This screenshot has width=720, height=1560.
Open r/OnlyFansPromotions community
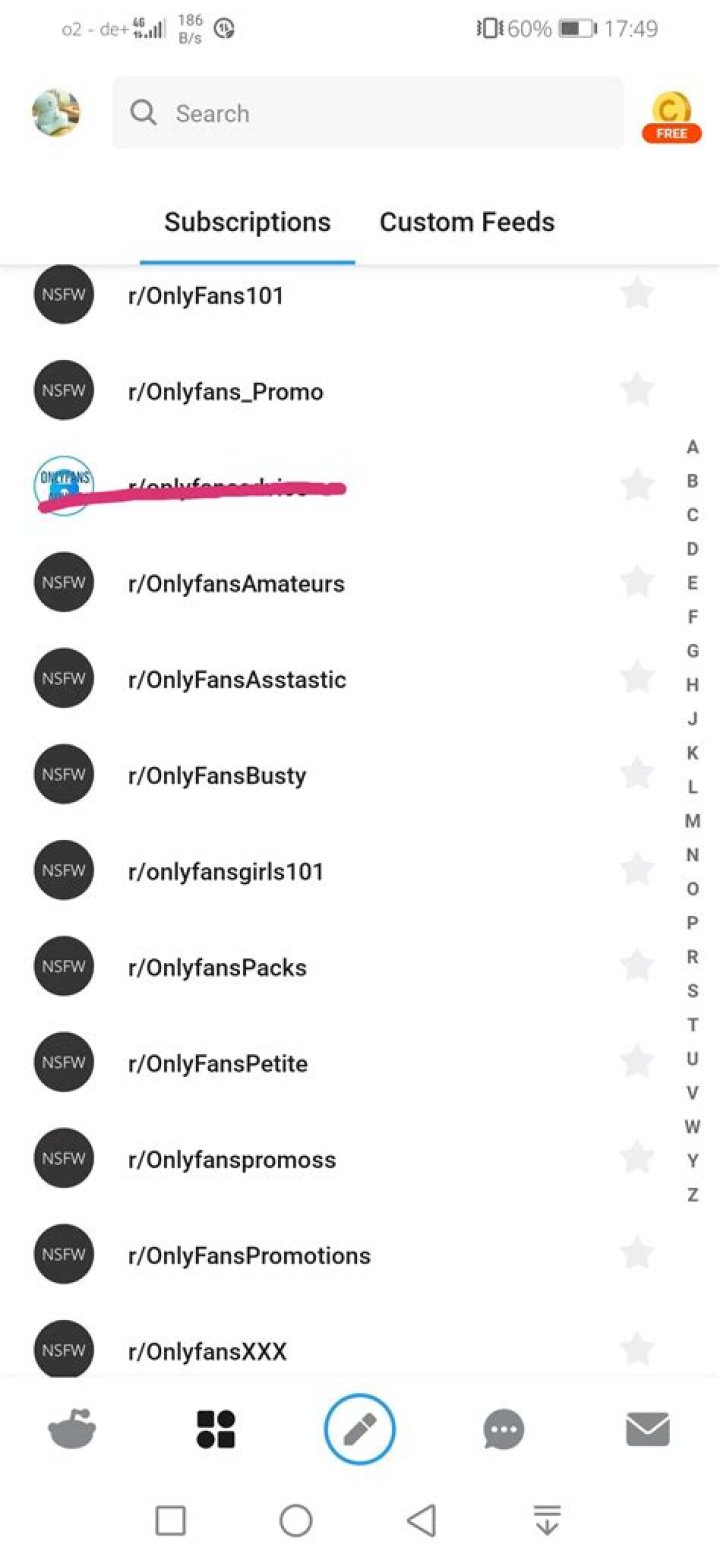point(249,1255)
